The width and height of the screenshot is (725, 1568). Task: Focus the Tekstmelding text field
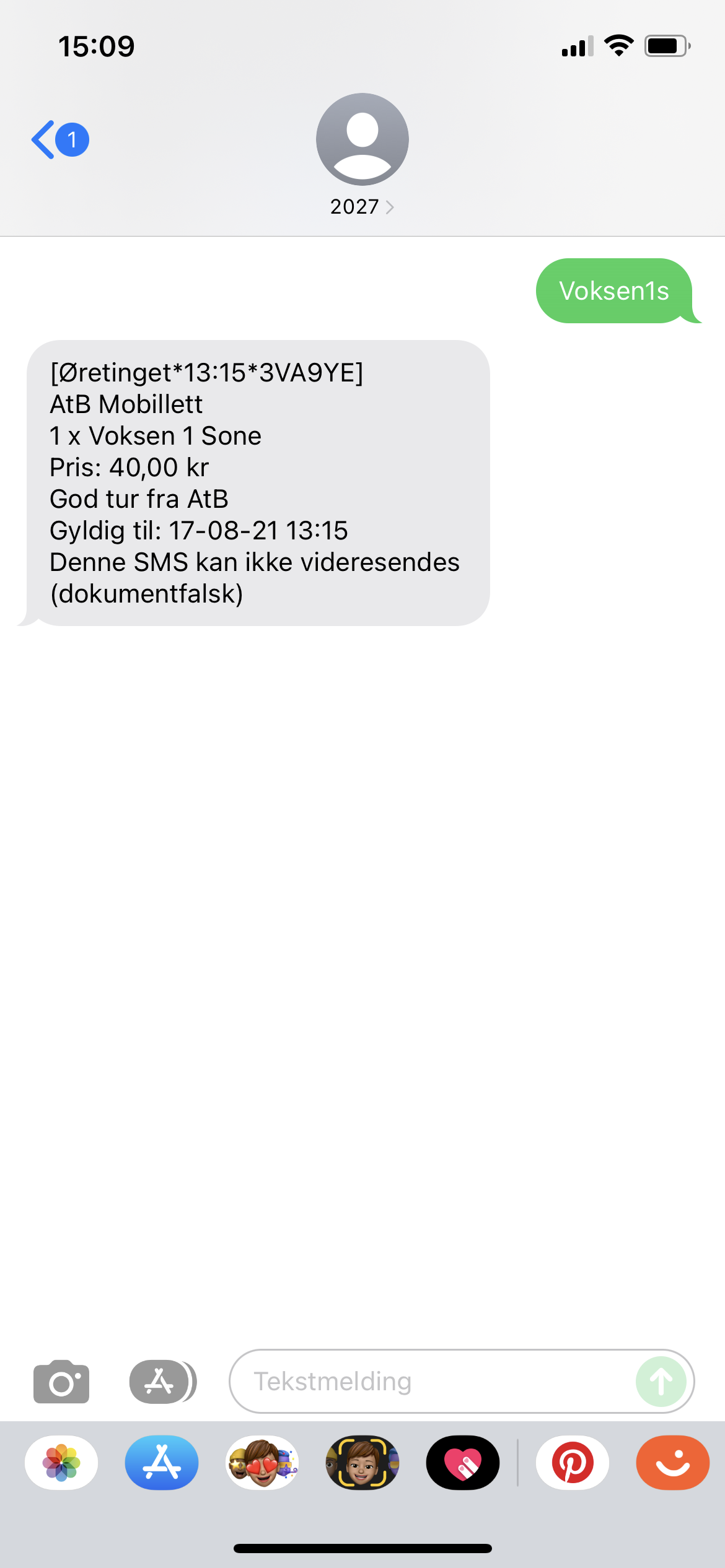pyautogui.click(x=434, y=1382)
